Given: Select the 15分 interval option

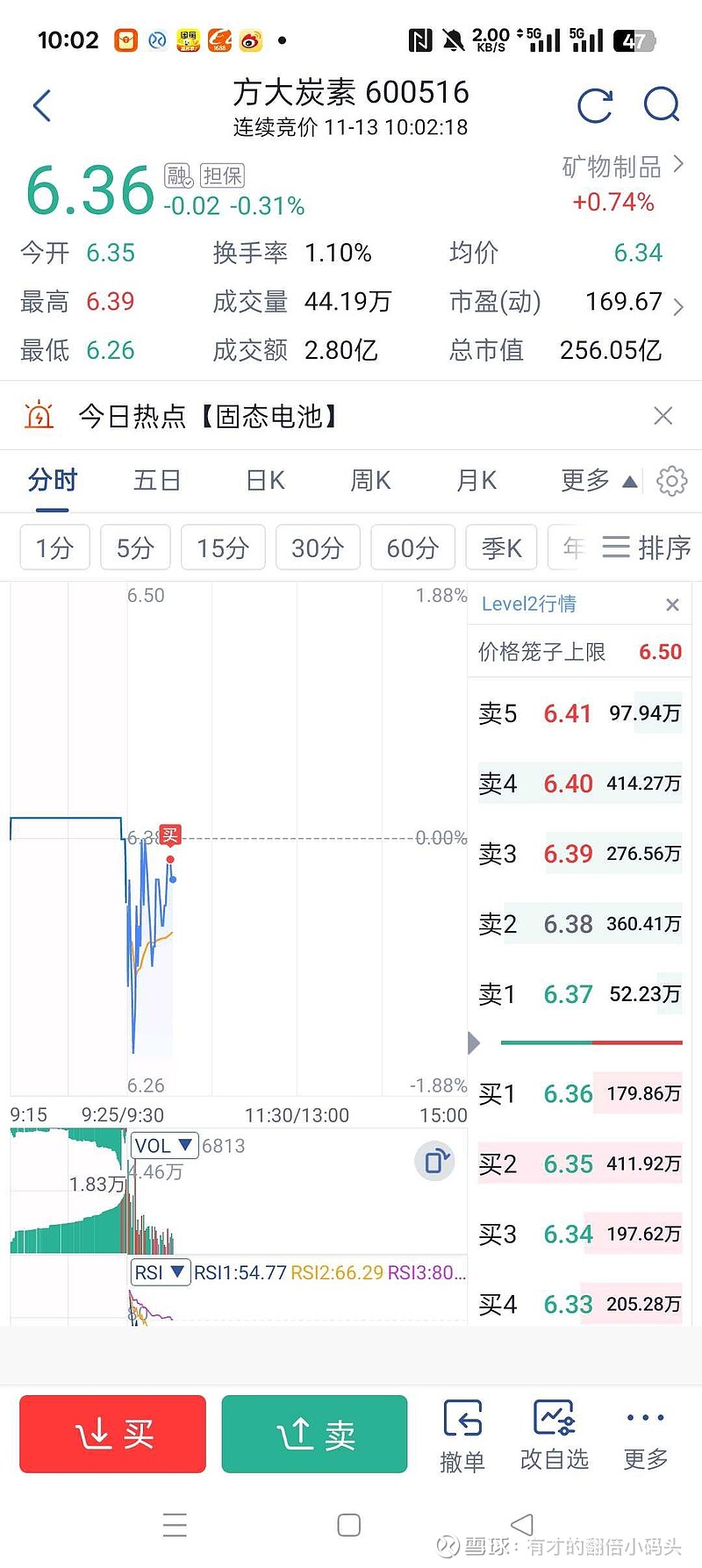Looking at the screenshot, I should point(223,547).
